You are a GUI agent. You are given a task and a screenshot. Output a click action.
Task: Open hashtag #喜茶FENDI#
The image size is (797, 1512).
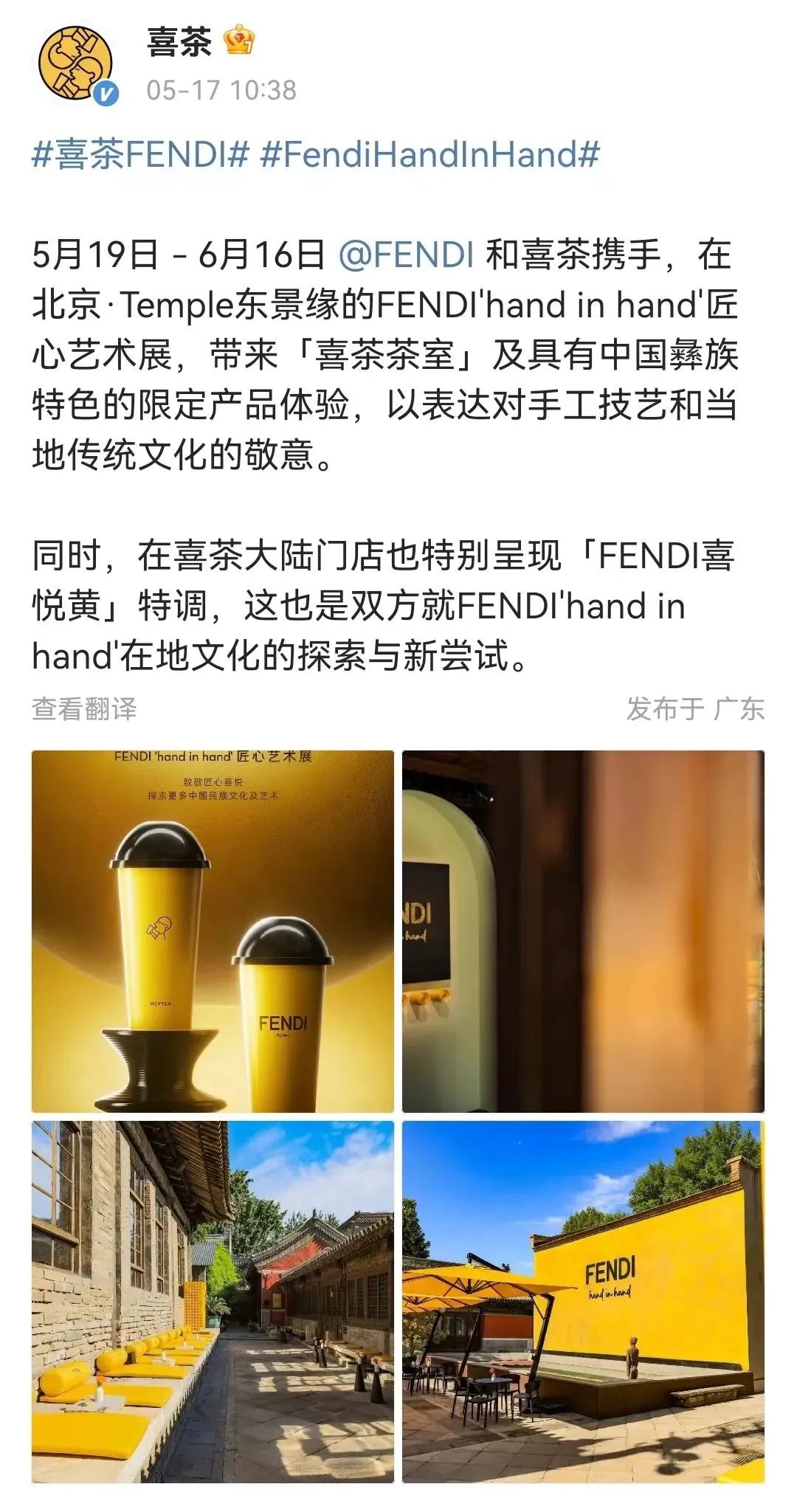tap(139, 155)
